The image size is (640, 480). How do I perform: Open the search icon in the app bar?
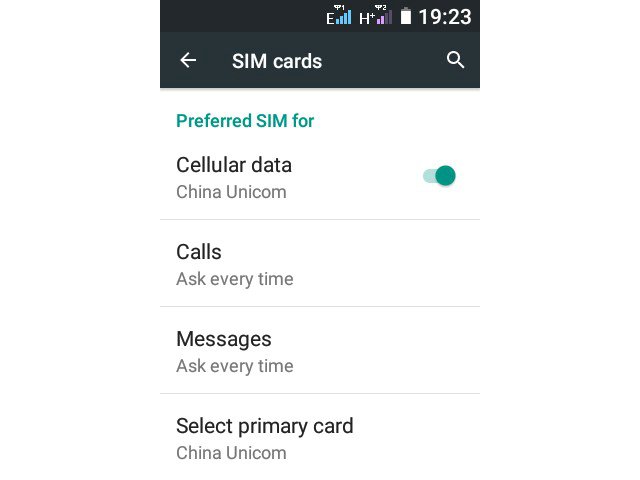455,61
